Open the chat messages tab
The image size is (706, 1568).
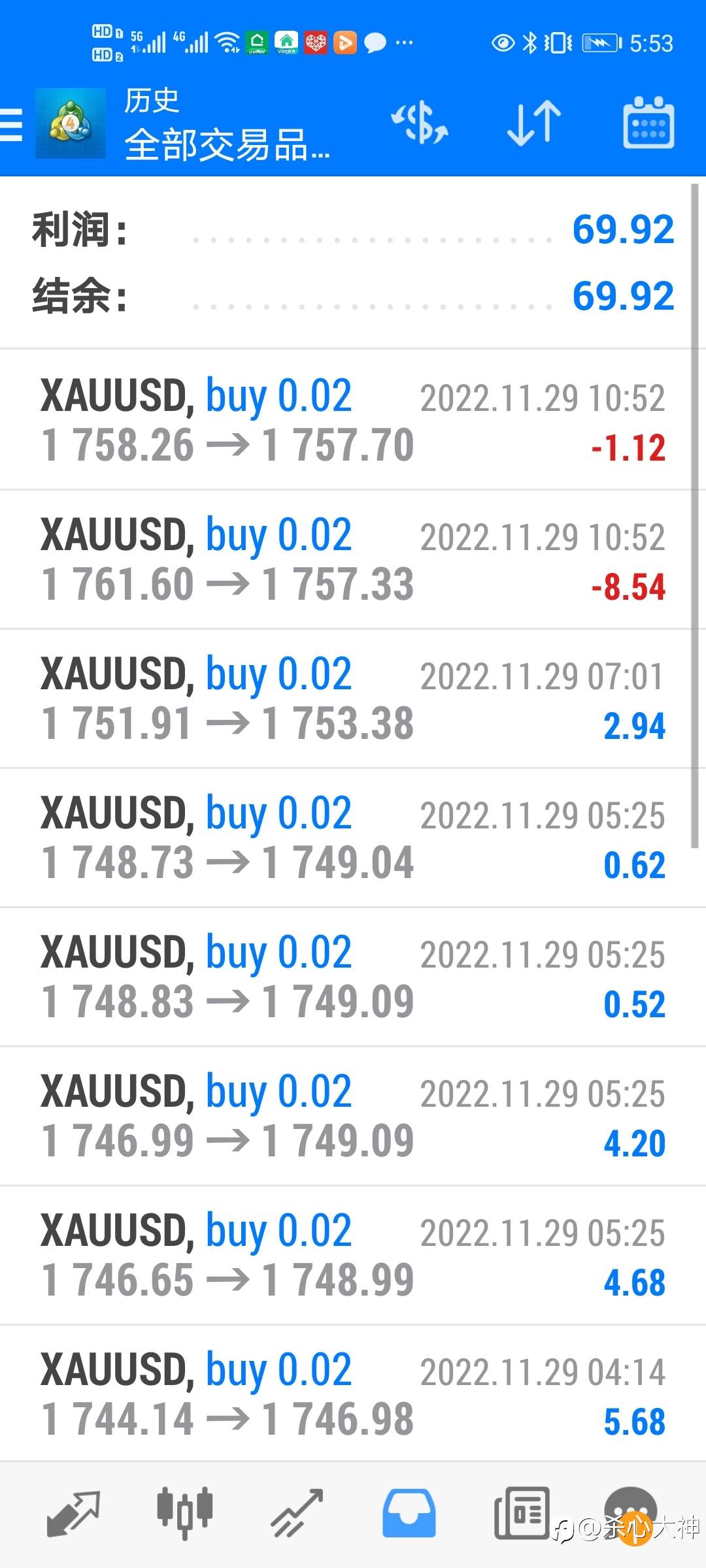tap(631, 1514)
